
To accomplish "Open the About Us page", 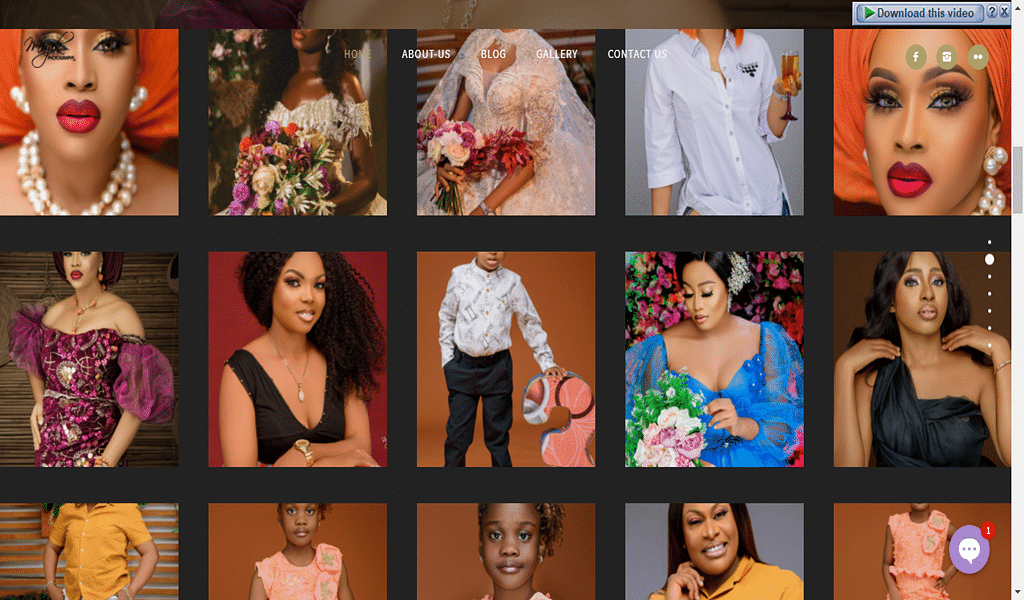I will tap(426, 54).
